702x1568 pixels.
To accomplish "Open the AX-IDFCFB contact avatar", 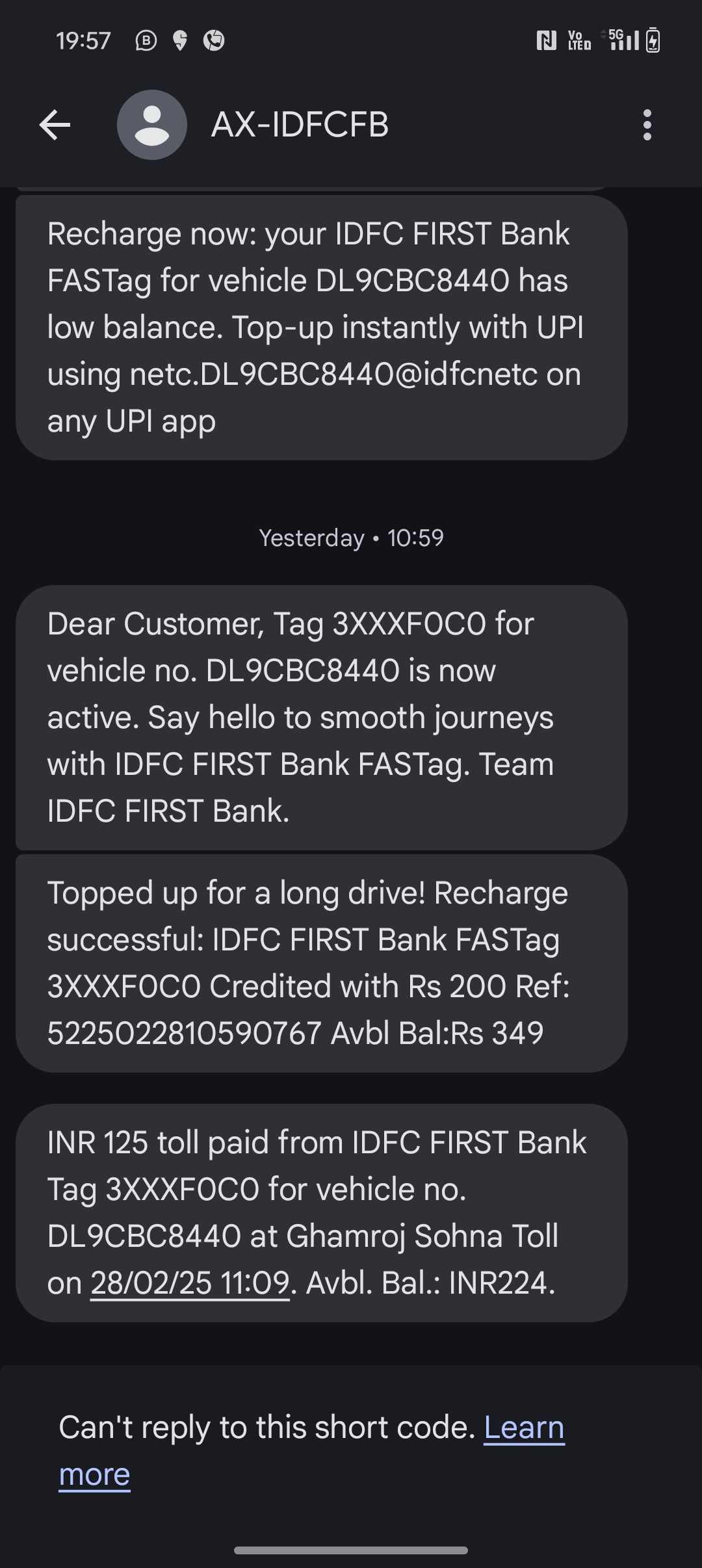I will pyautogui.click(x=152, y=125).
